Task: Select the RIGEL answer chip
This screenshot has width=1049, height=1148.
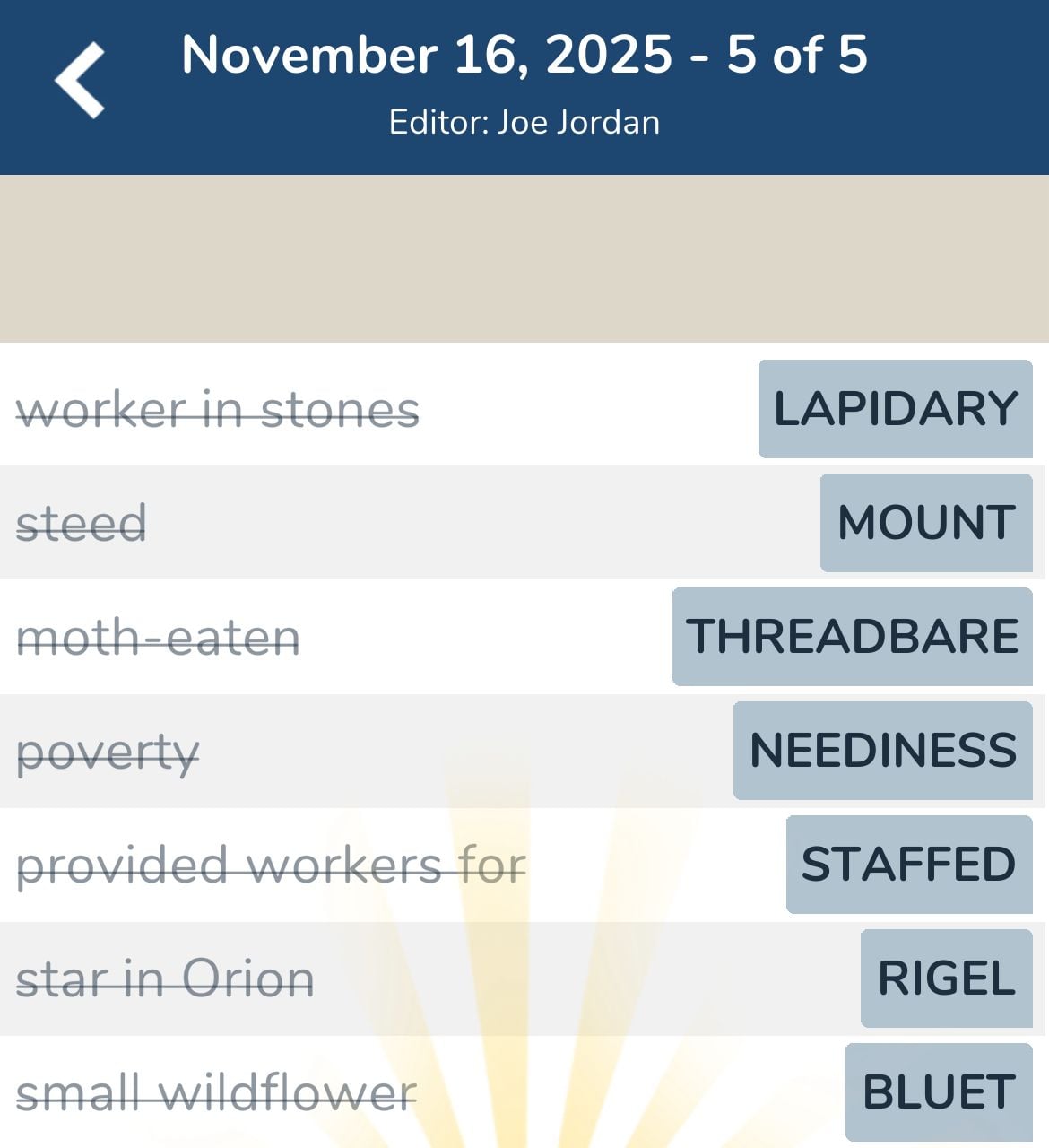Action: click(946, 979)
